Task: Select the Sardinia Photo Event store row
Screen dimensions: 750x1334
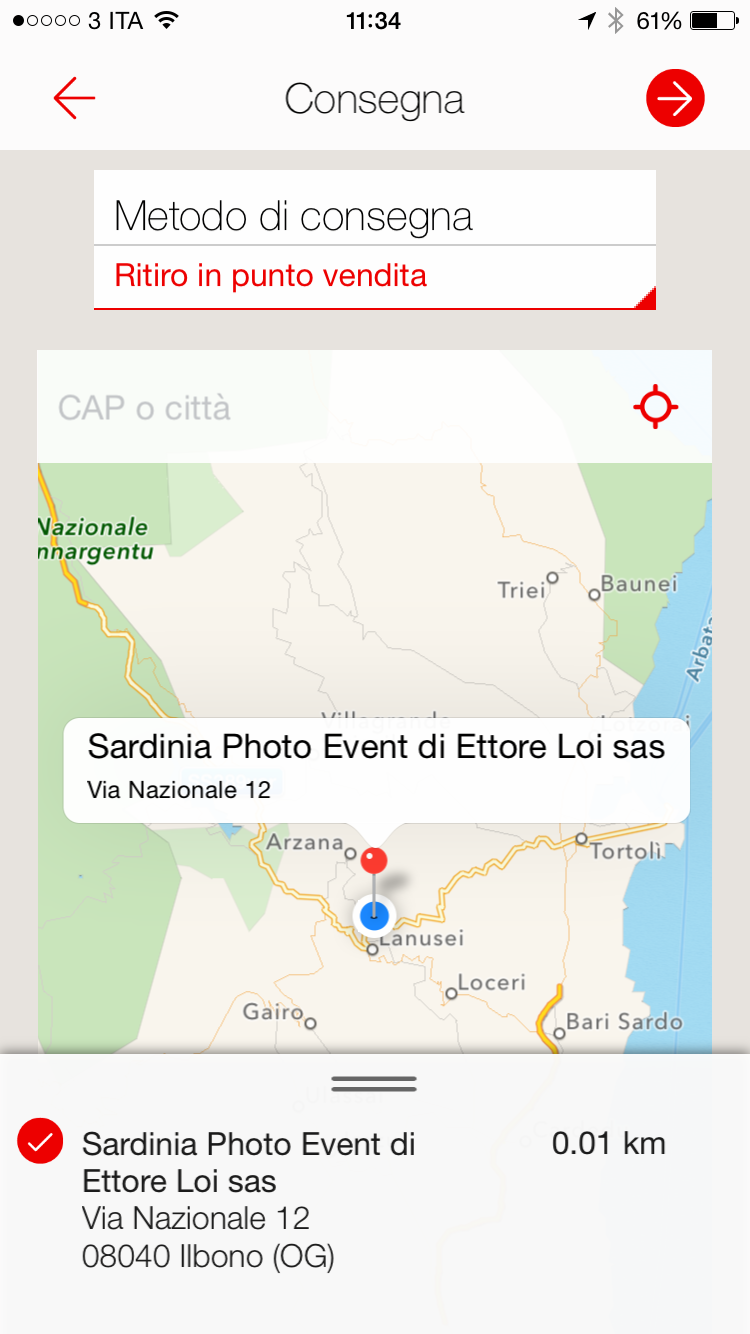Action: point(375,1200)
